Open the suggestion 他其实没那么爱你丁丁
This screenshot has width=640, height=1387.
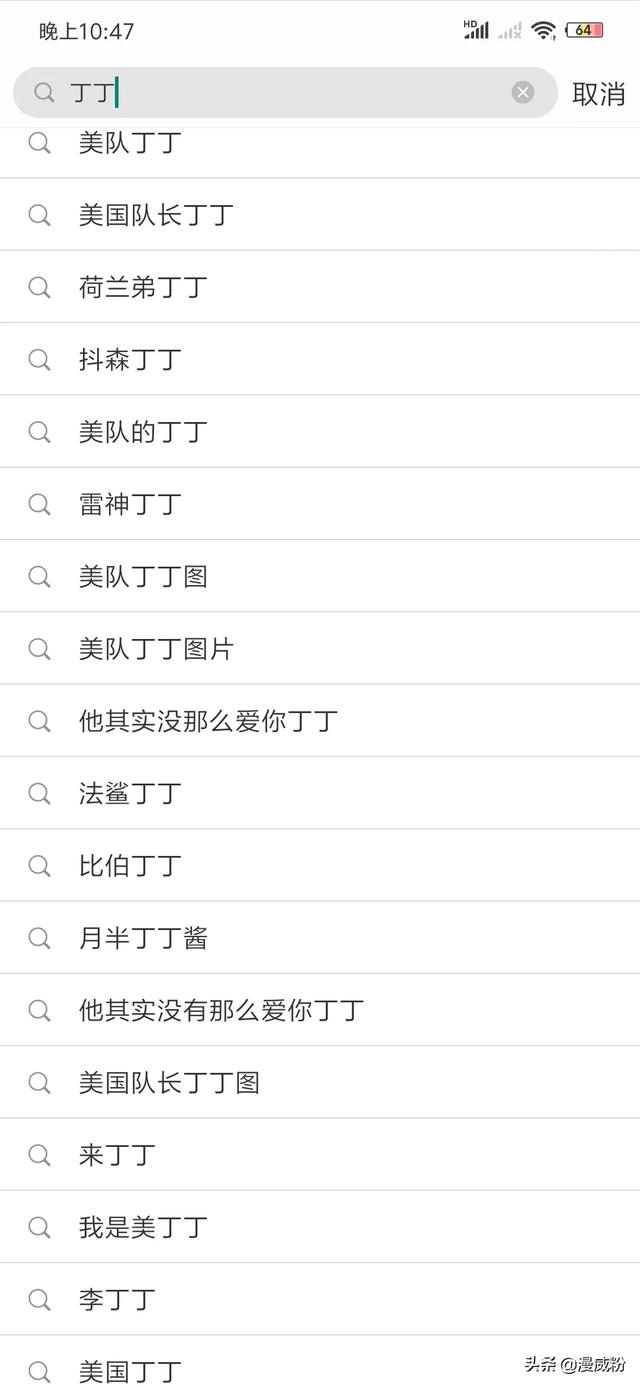click(x=320, y=721)
